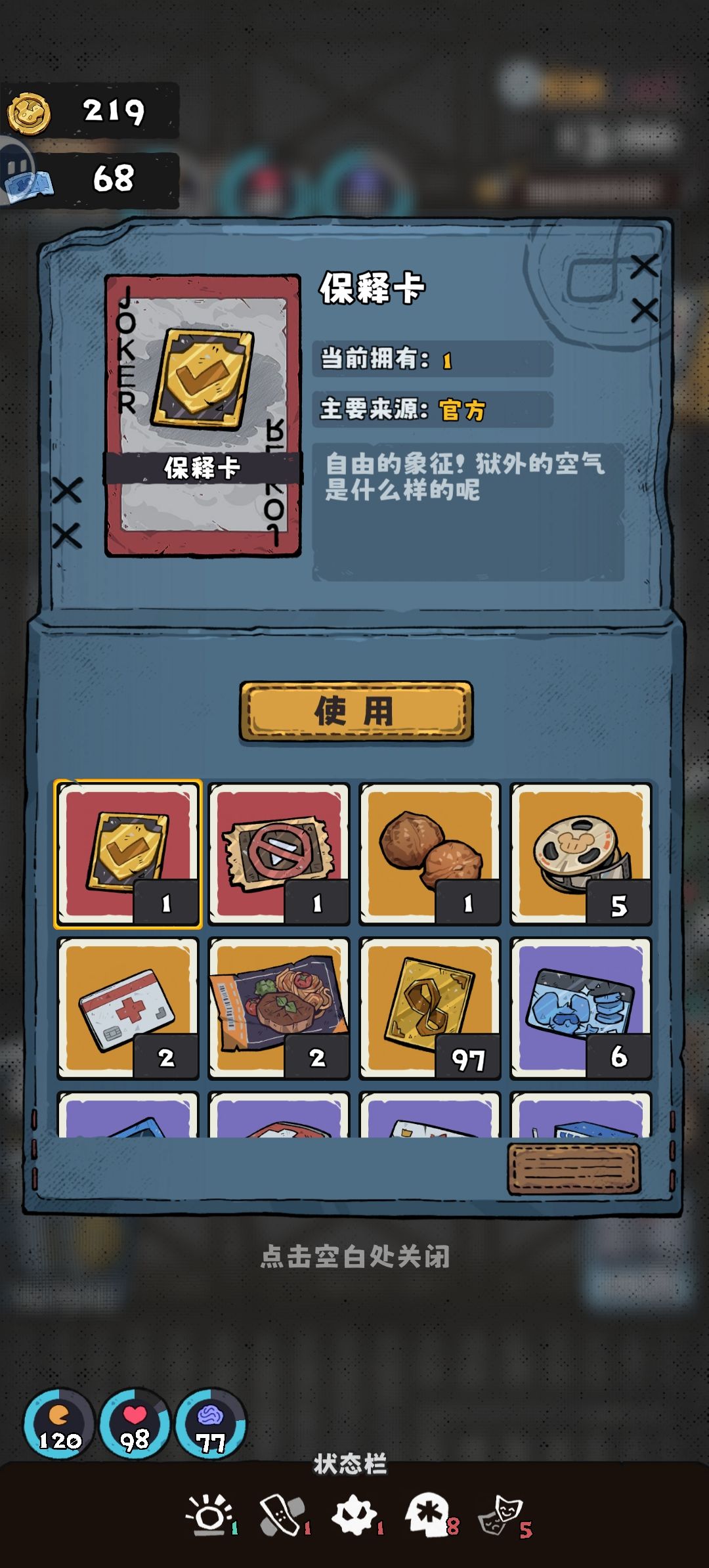Click the film reel item with count 5

coord(580,854)
